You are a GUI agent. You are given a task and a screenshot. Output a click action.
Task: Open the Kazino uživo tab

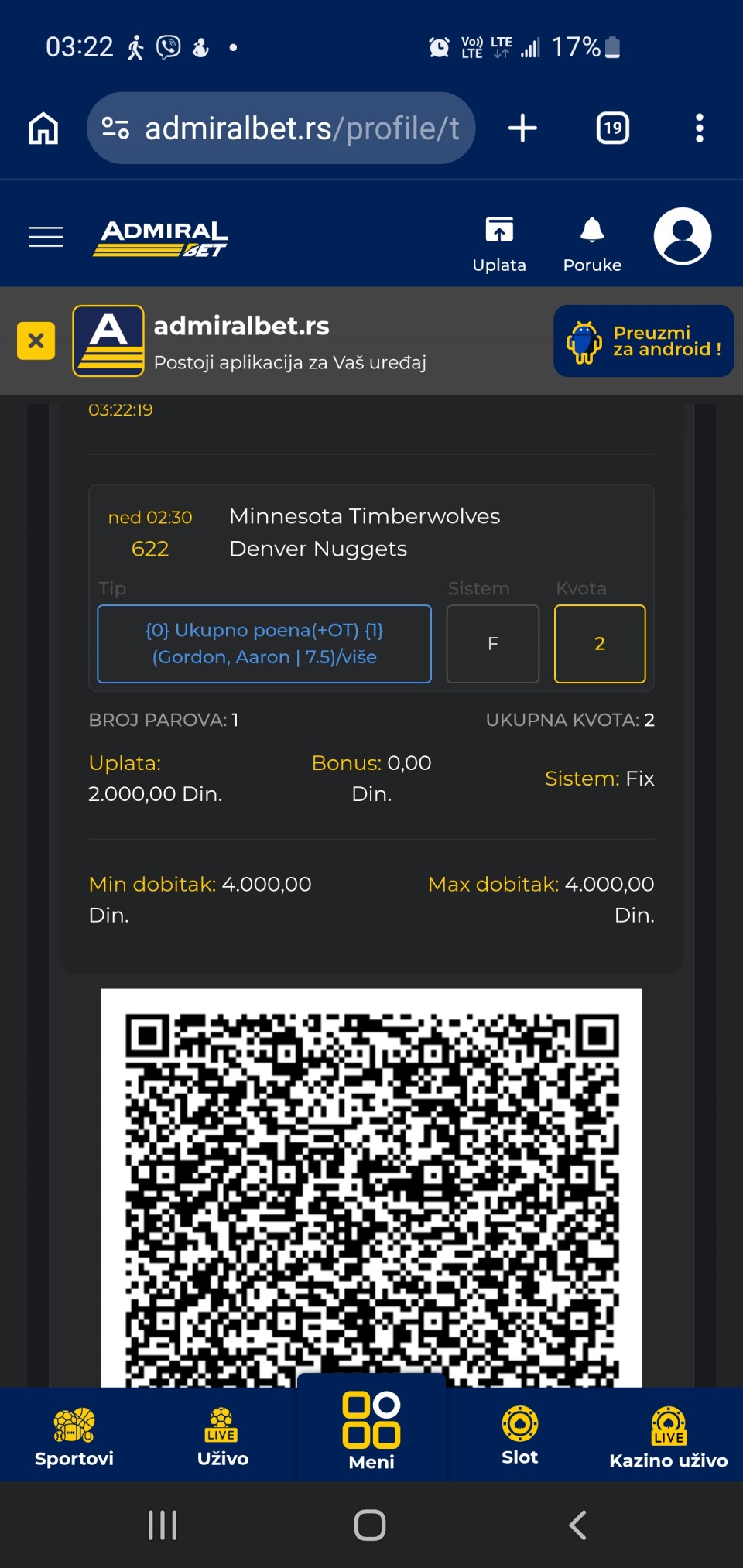pyautogui.click(x=669, y=1437)
